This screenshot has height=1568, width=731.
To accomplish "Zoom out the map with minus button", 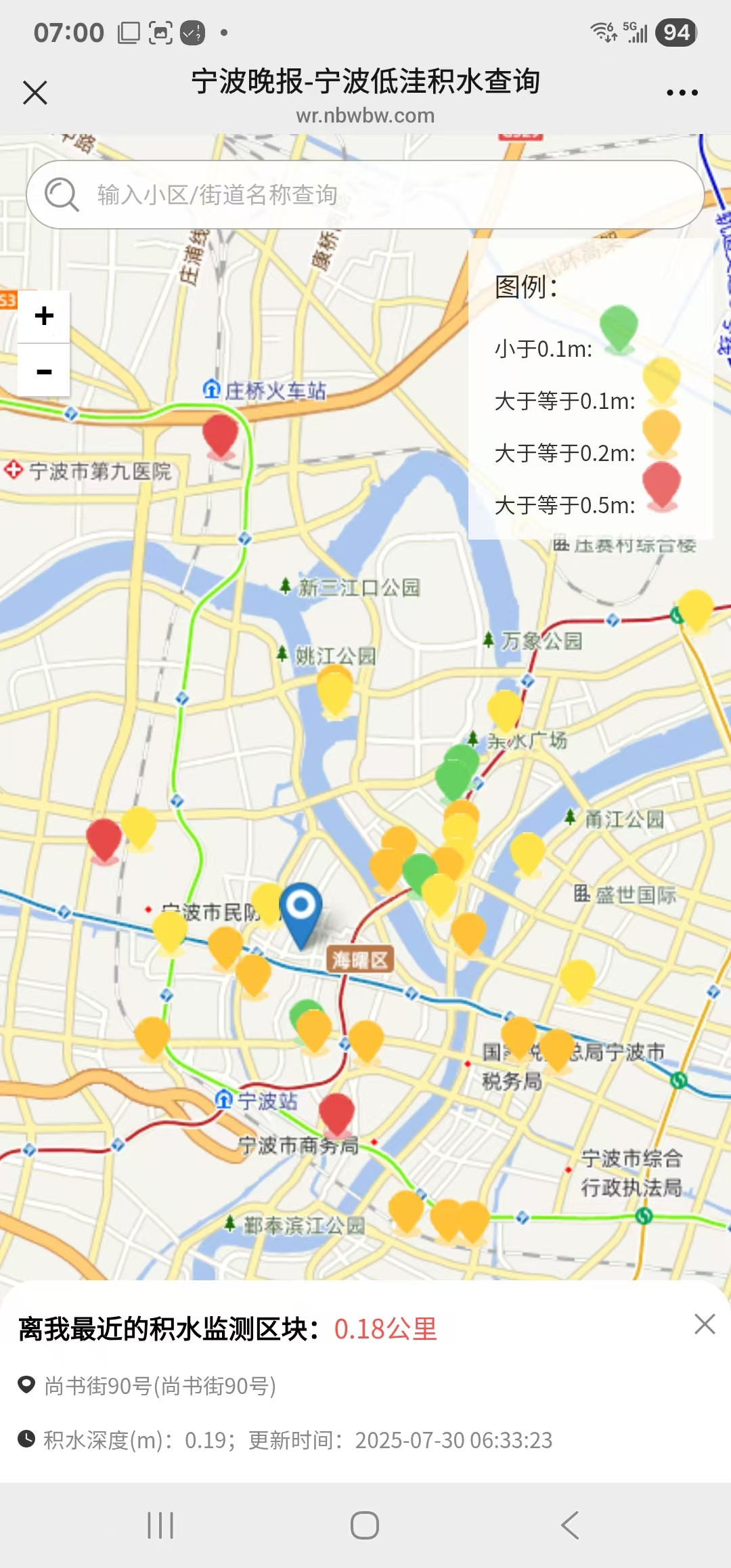I will [x=44, y=371].
